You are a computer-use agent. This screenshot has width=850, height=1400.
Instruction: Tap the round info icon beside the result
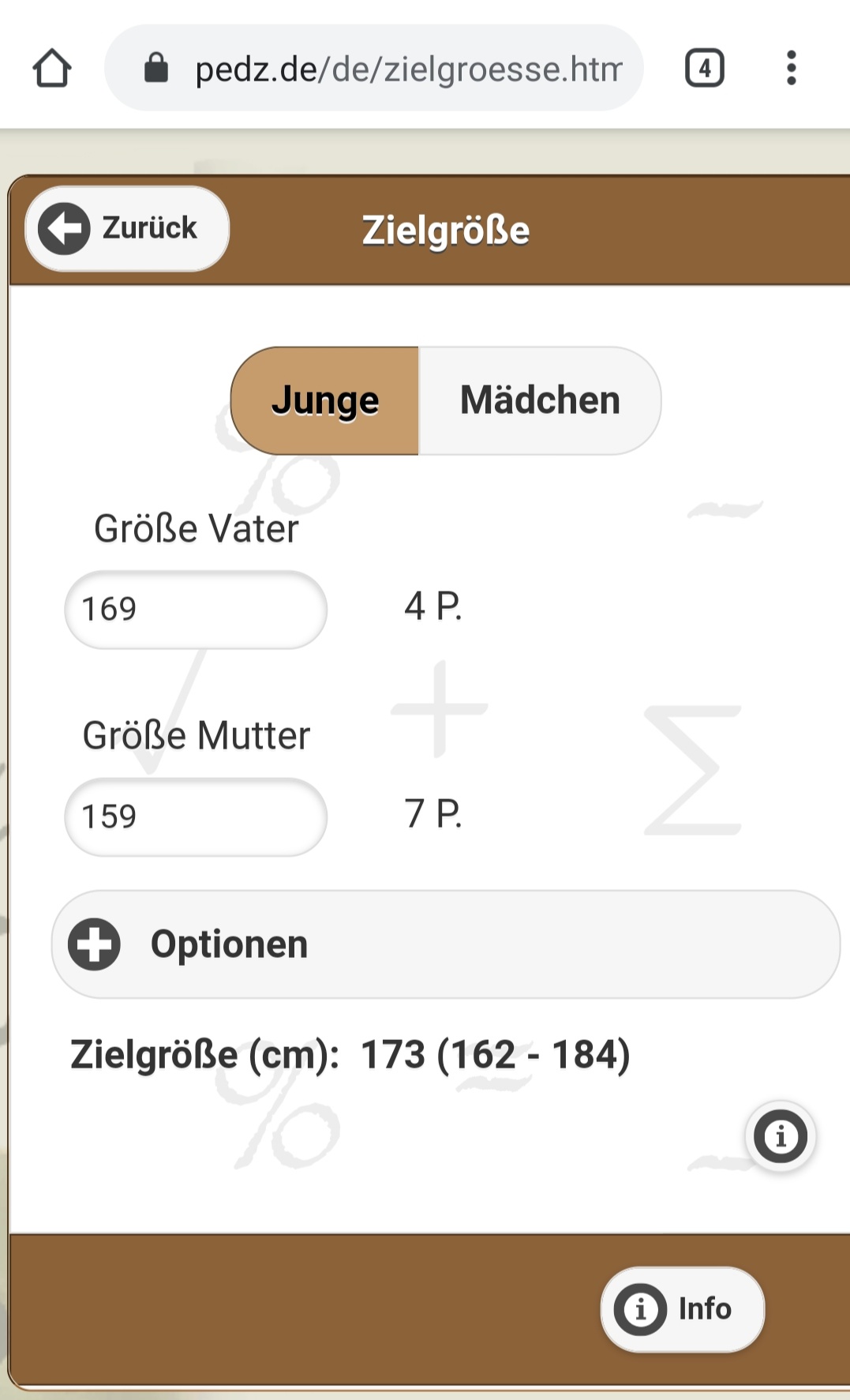(781, 1137)
